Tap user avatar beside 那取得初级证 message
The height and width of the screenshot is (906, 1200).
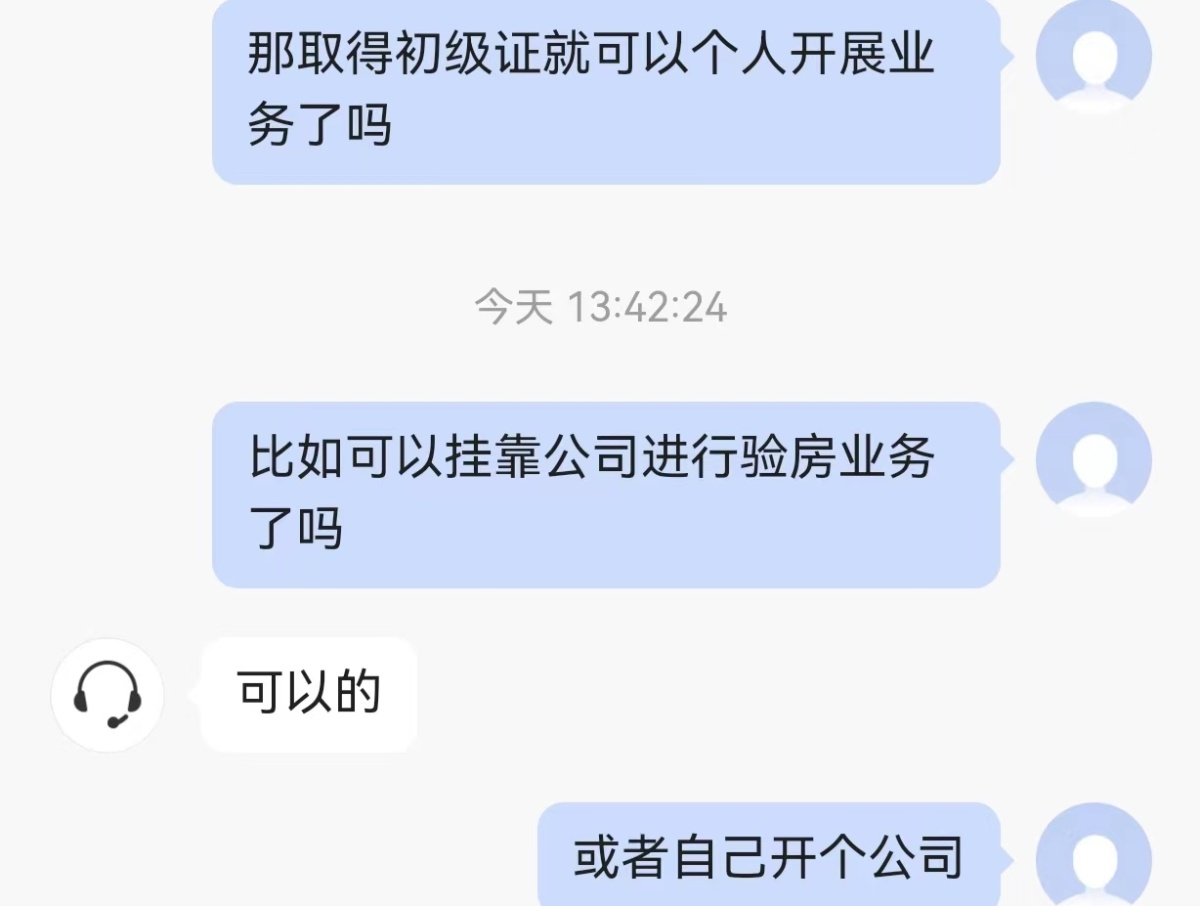(1094, 58)
